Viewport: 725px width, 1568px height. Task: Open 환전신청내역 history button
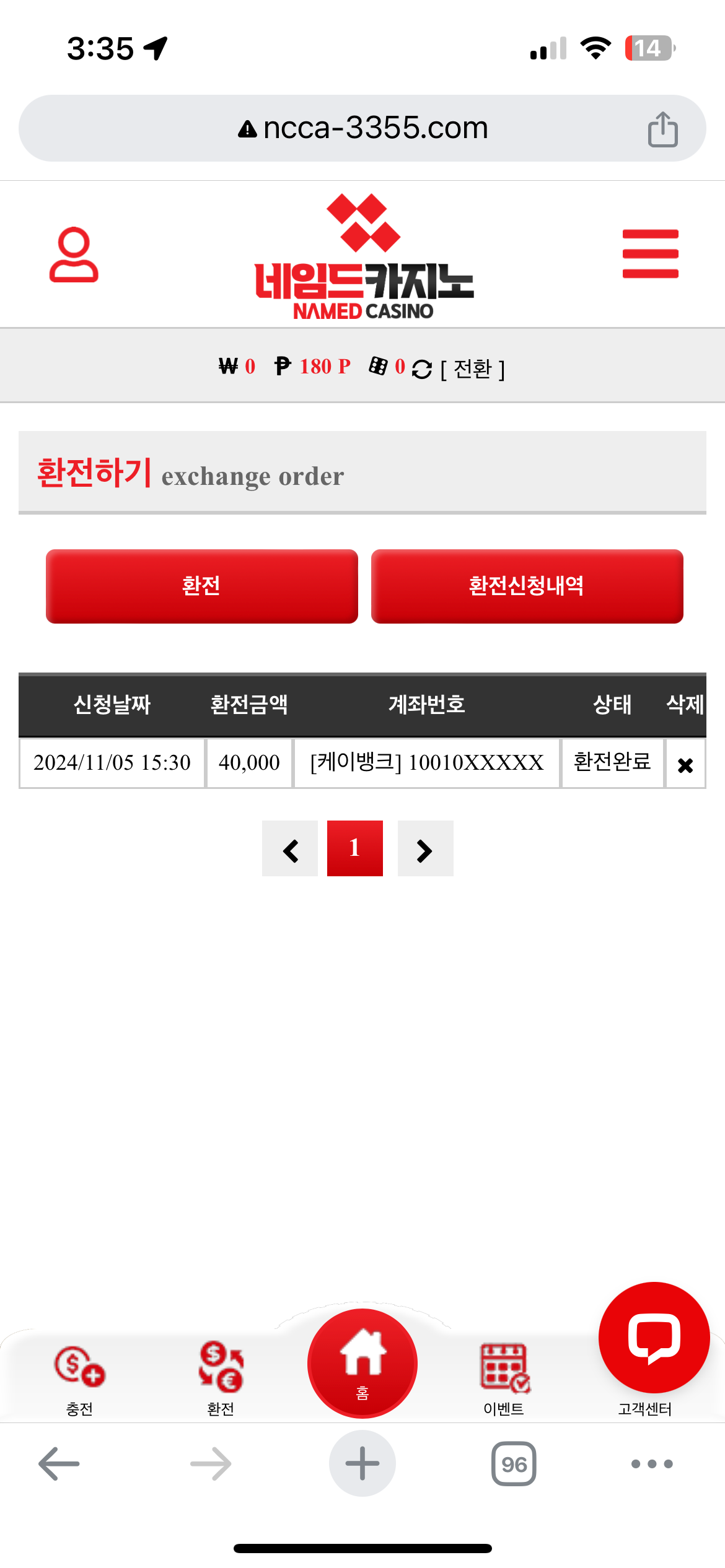[x=527, y=586]
